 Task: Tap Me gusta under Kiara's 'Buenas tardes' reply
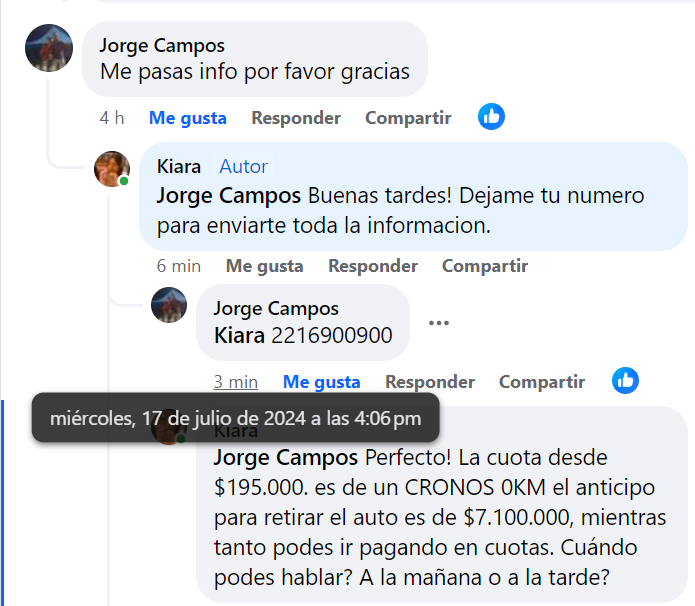(264, 266)
